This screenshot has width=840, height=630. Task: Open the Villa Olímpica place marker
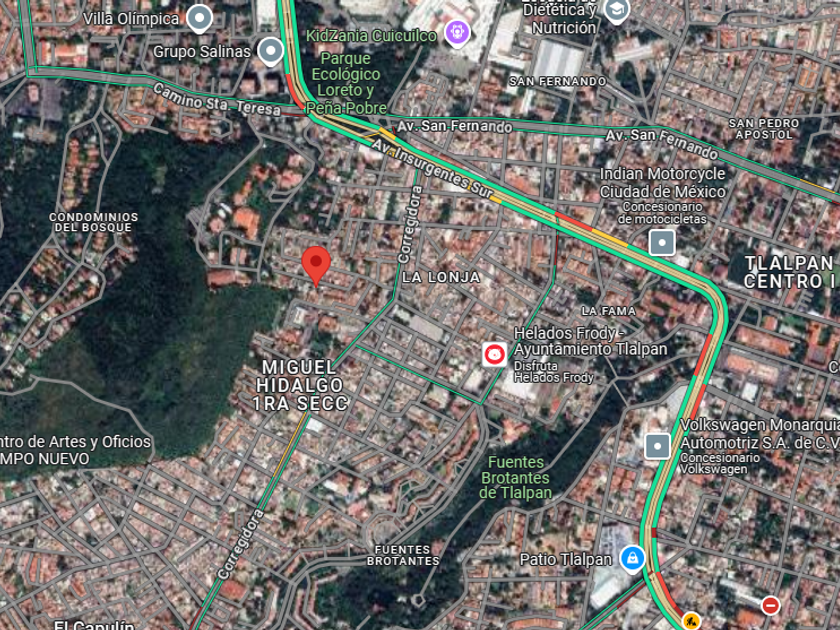(200, 18)
